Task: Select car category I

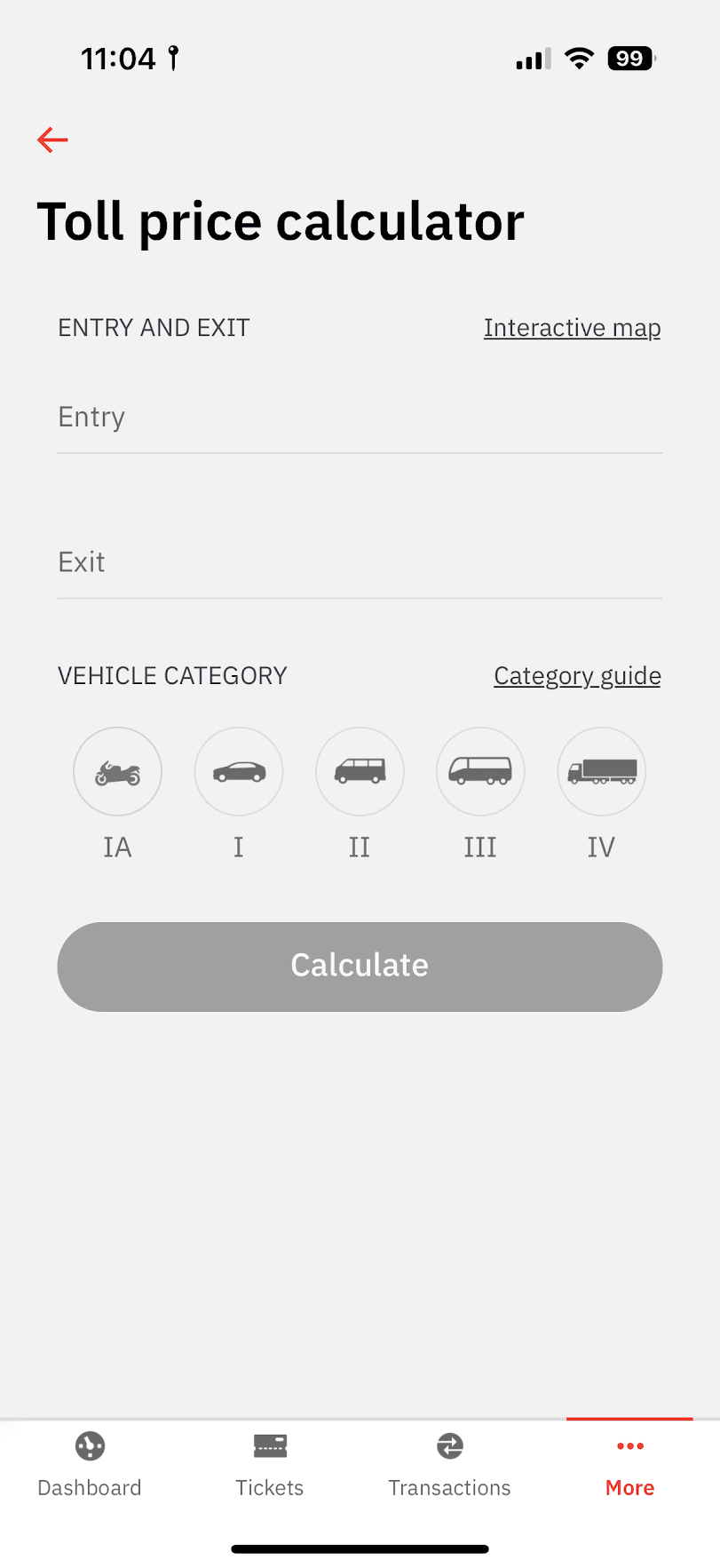Action: tap(239, 772)
